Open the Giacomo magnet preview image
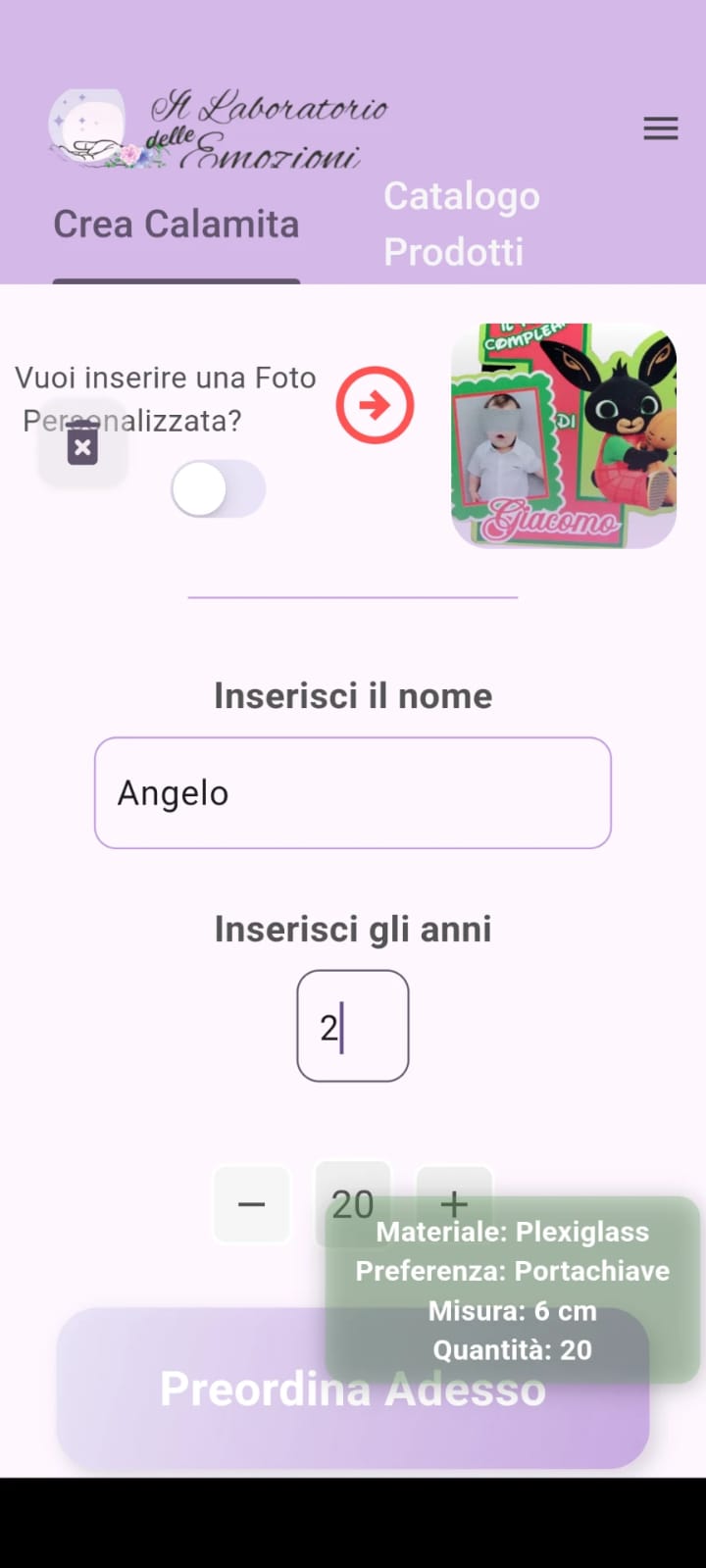Screen dimensions: 706x1568 pyautogui.click(x=564, y=435)
